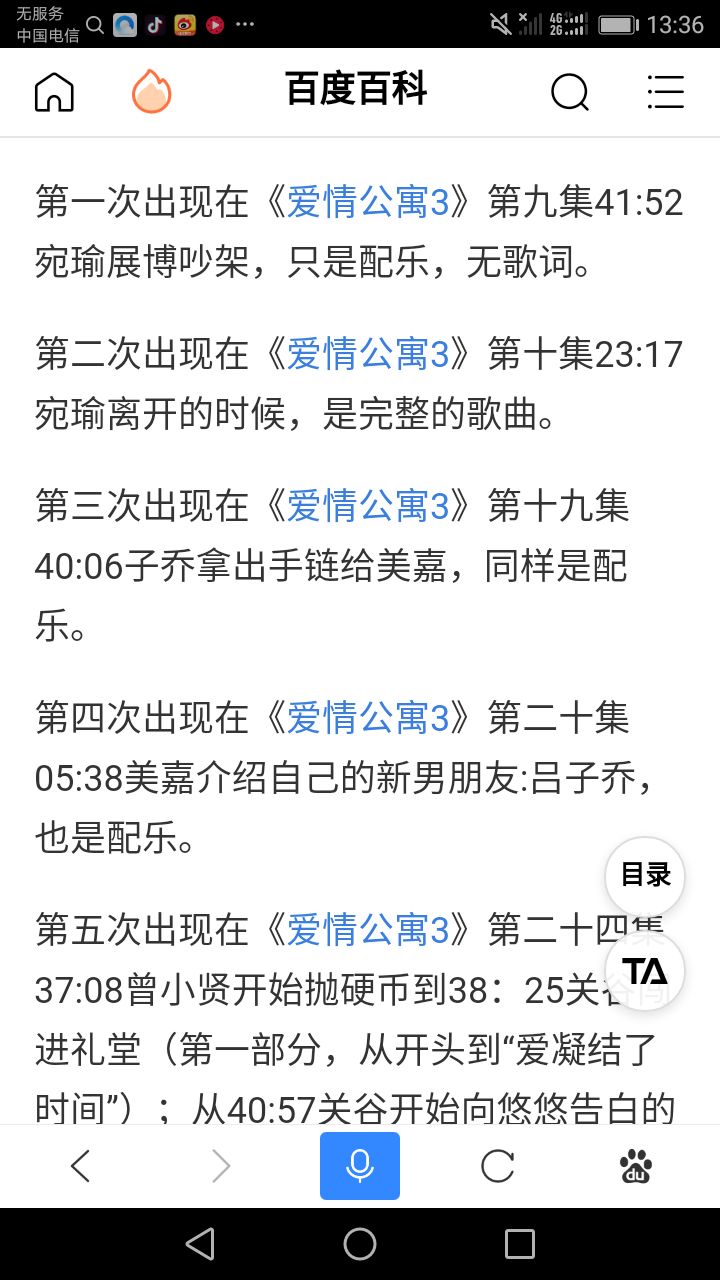The width and height of the screenshot is (720, 1280).
Task: Go back with the browser back arrow
Action: (x=81, y=1166)
